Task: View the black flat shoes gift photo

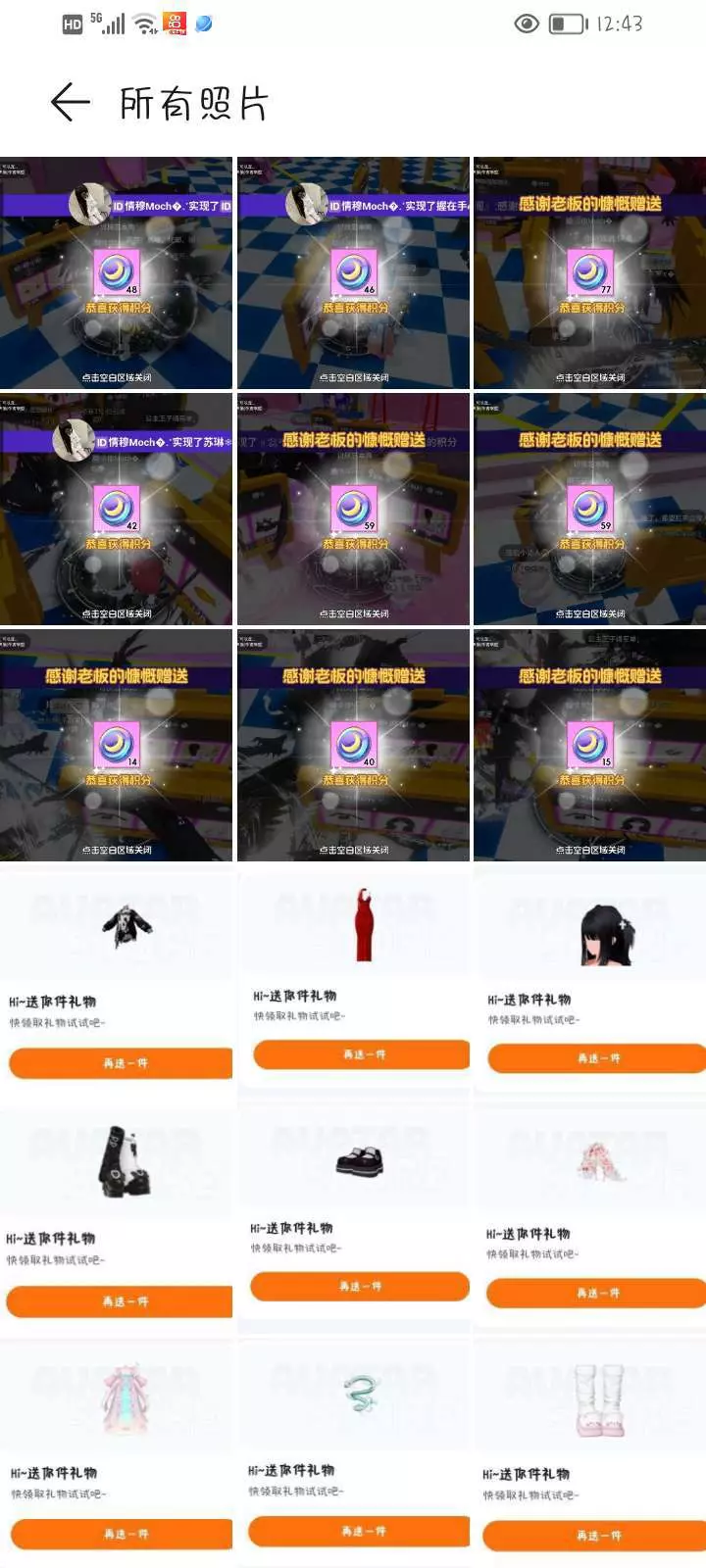Action: (353, 1217)
